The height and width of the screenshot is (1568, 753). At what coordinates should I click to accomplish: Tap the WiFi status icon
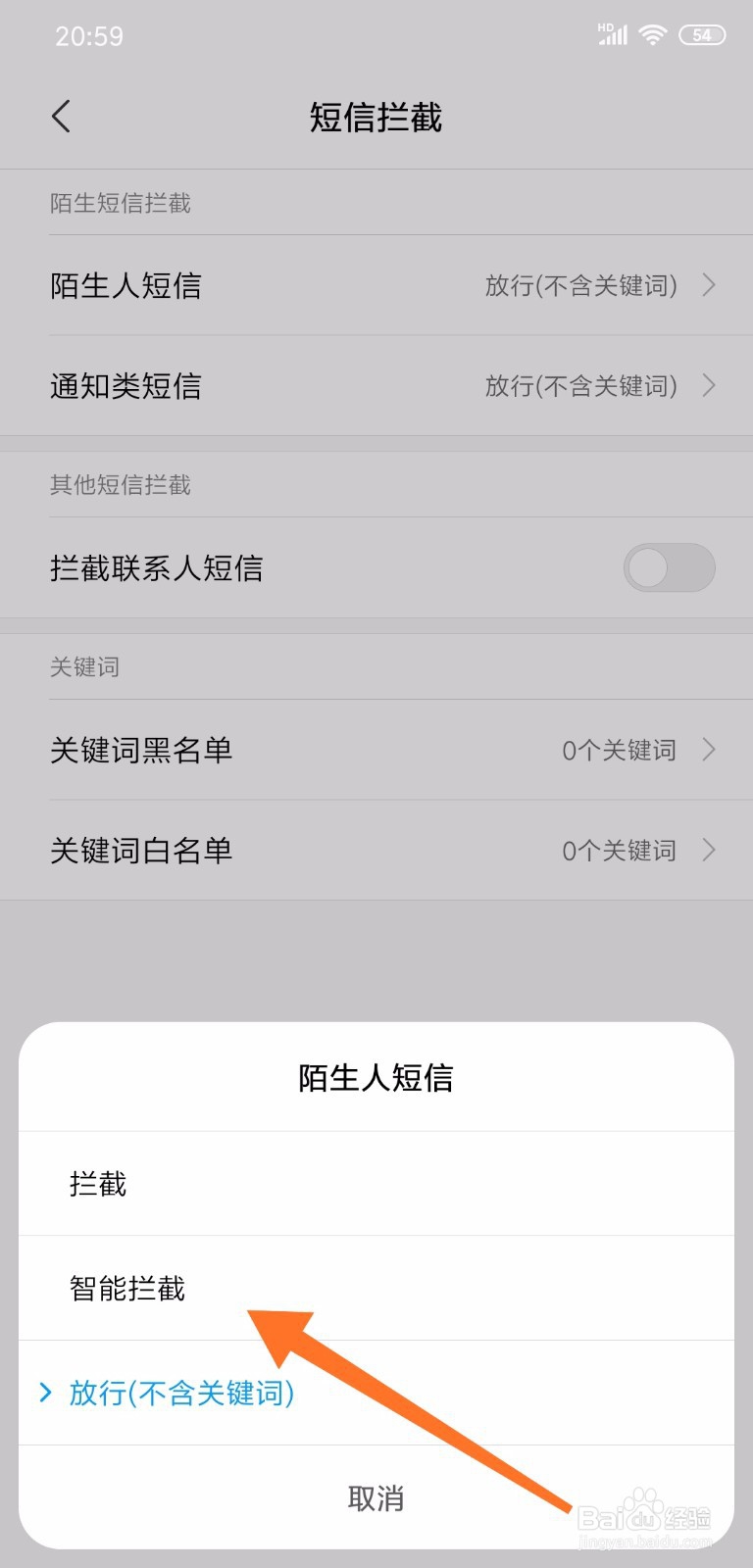(x=651, y=32)
